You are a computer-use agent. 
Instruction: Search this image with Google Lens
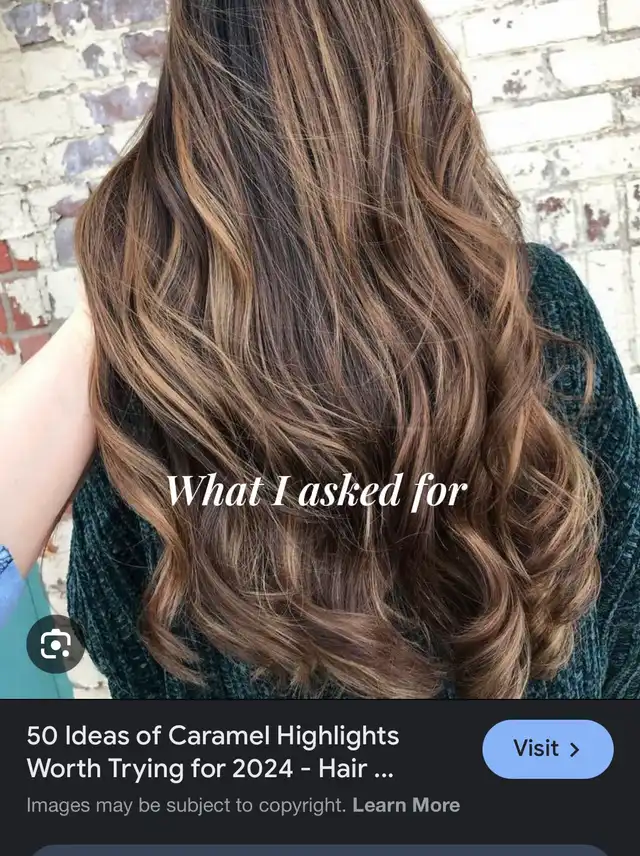click(55, 645)
